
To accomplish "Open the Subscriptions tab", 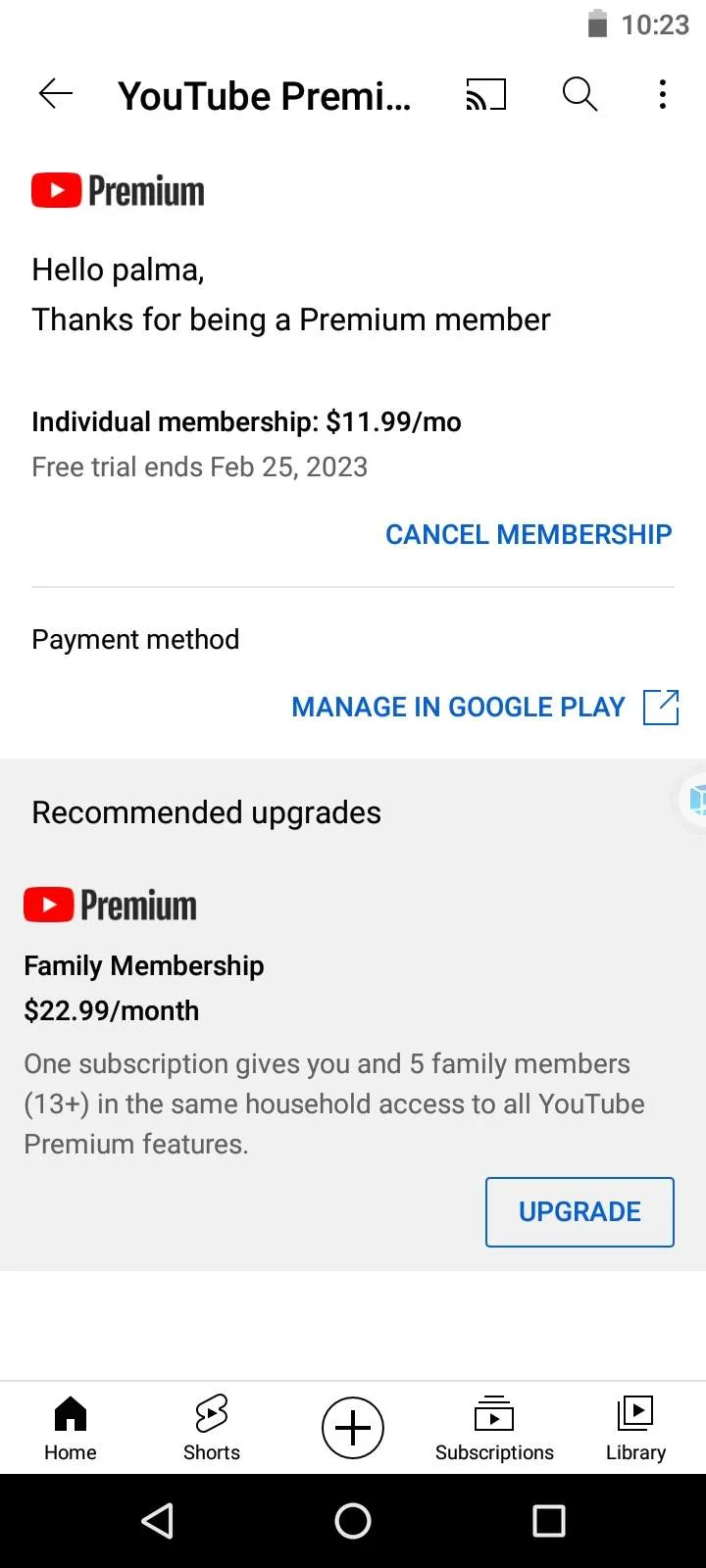I will tap(494, 1429).
